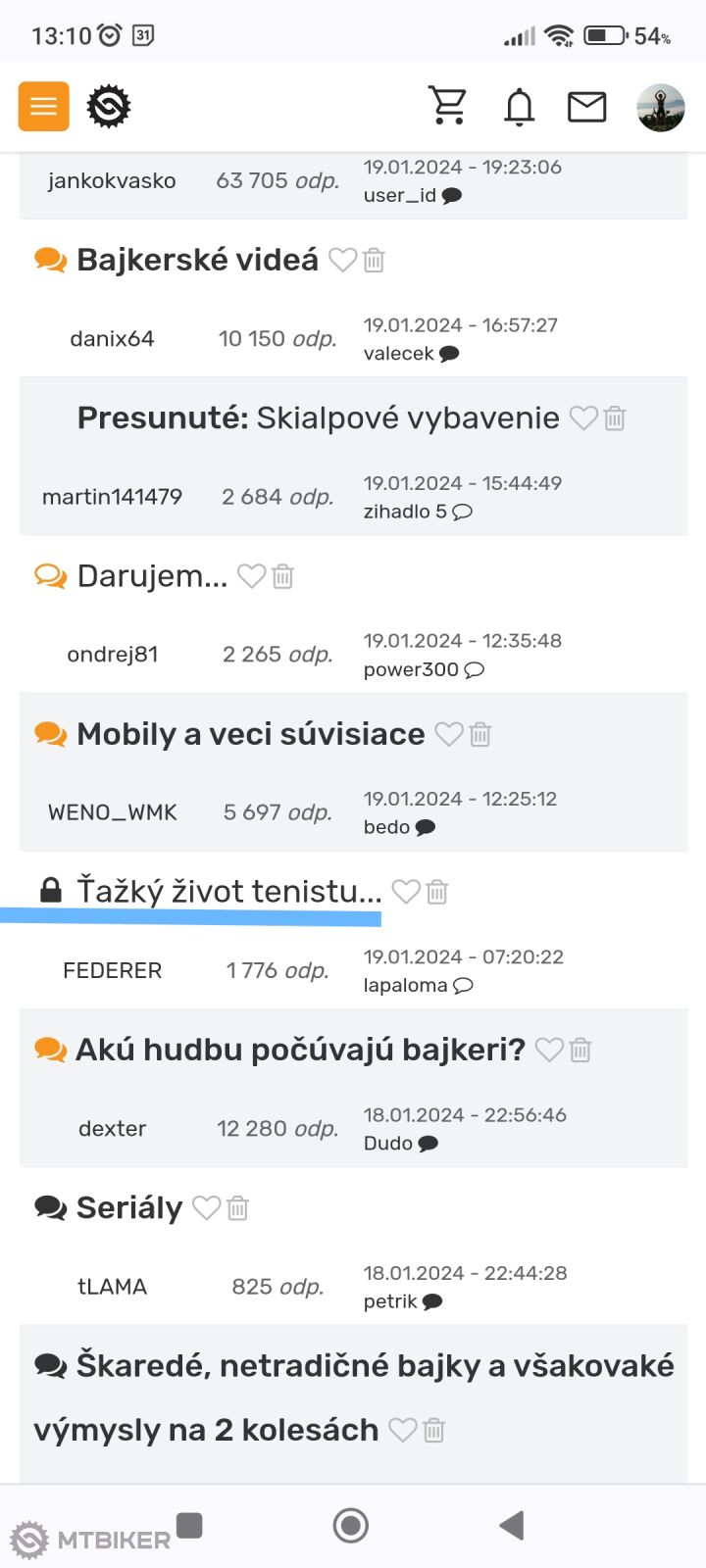Image resolution: width=706 pixels, height=1568 pixels.
Task: Open the Seriály thread
Action: pyautogui.click(x=129, y=1208)
